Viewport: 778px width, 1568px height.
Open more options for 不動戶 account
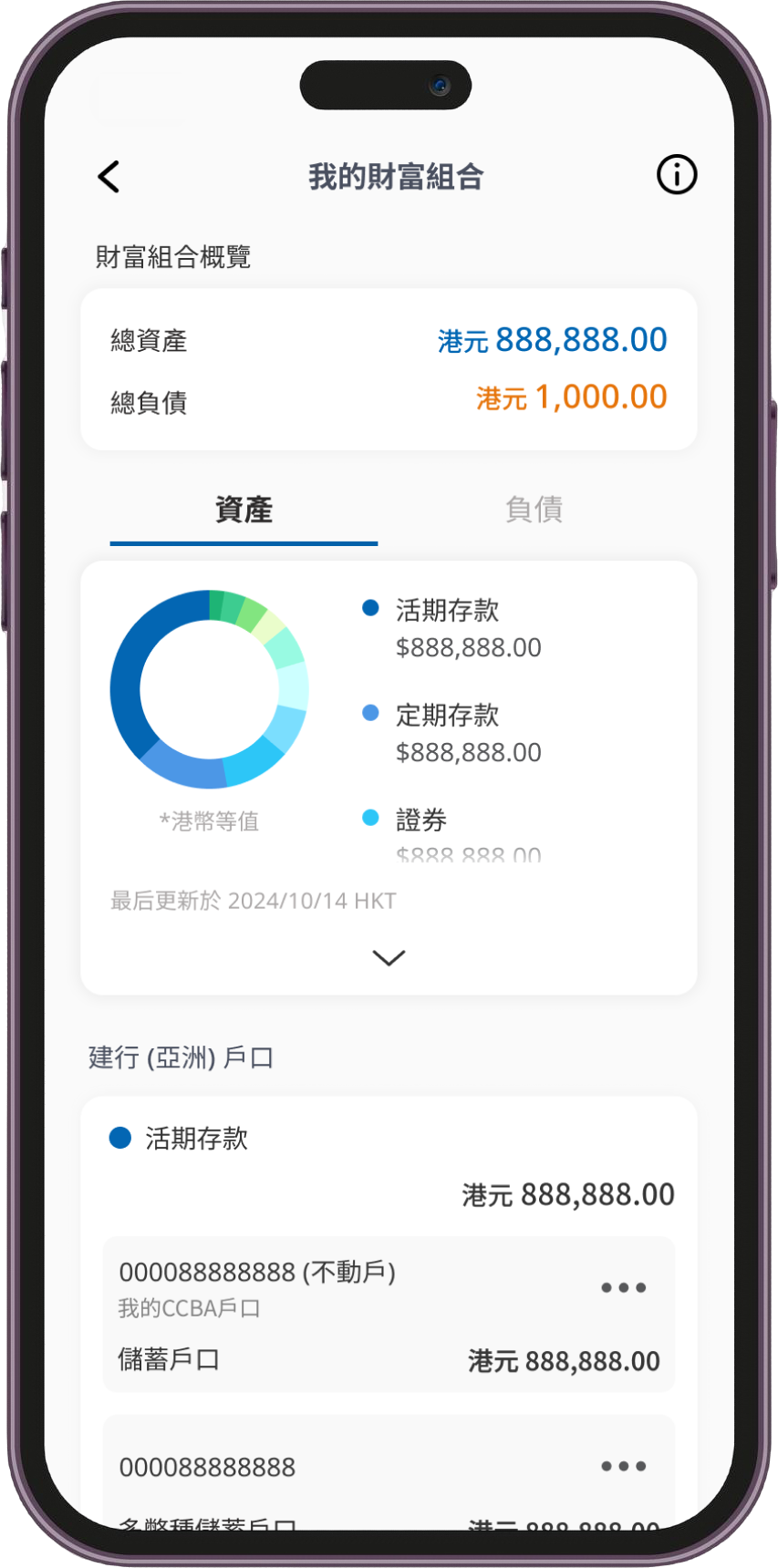(623, 1287)
